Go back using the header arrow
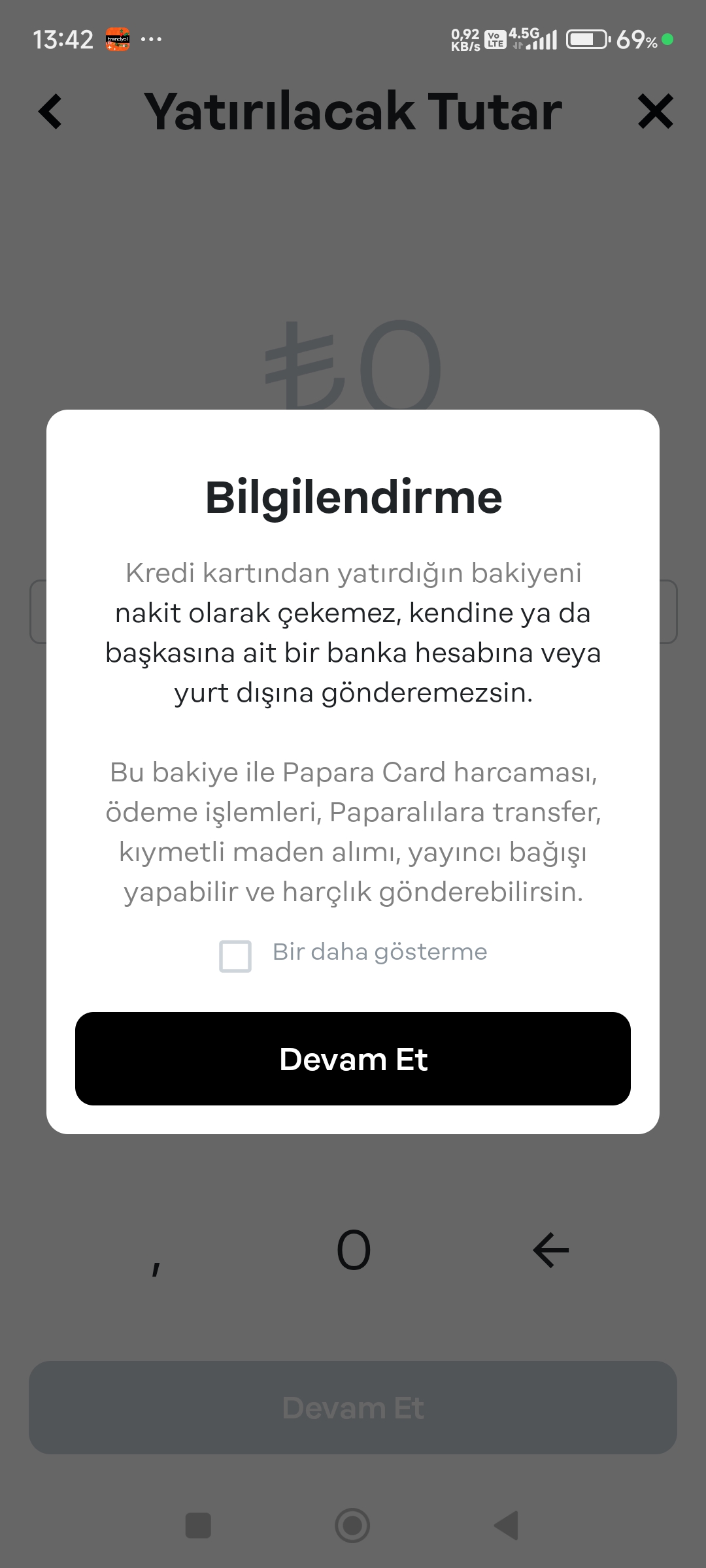This screenshot has width=706, height=1568. point(50,112)
